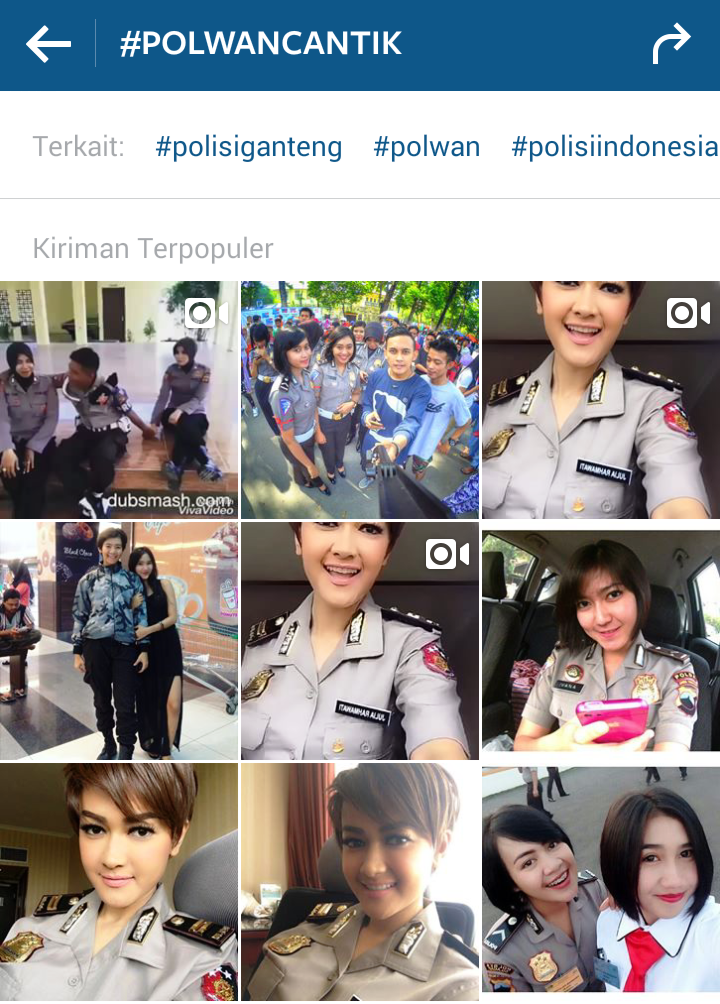Open the post with the shopping trolley
The height and width of the screenshot is (1004, 720).
[119, 641]
